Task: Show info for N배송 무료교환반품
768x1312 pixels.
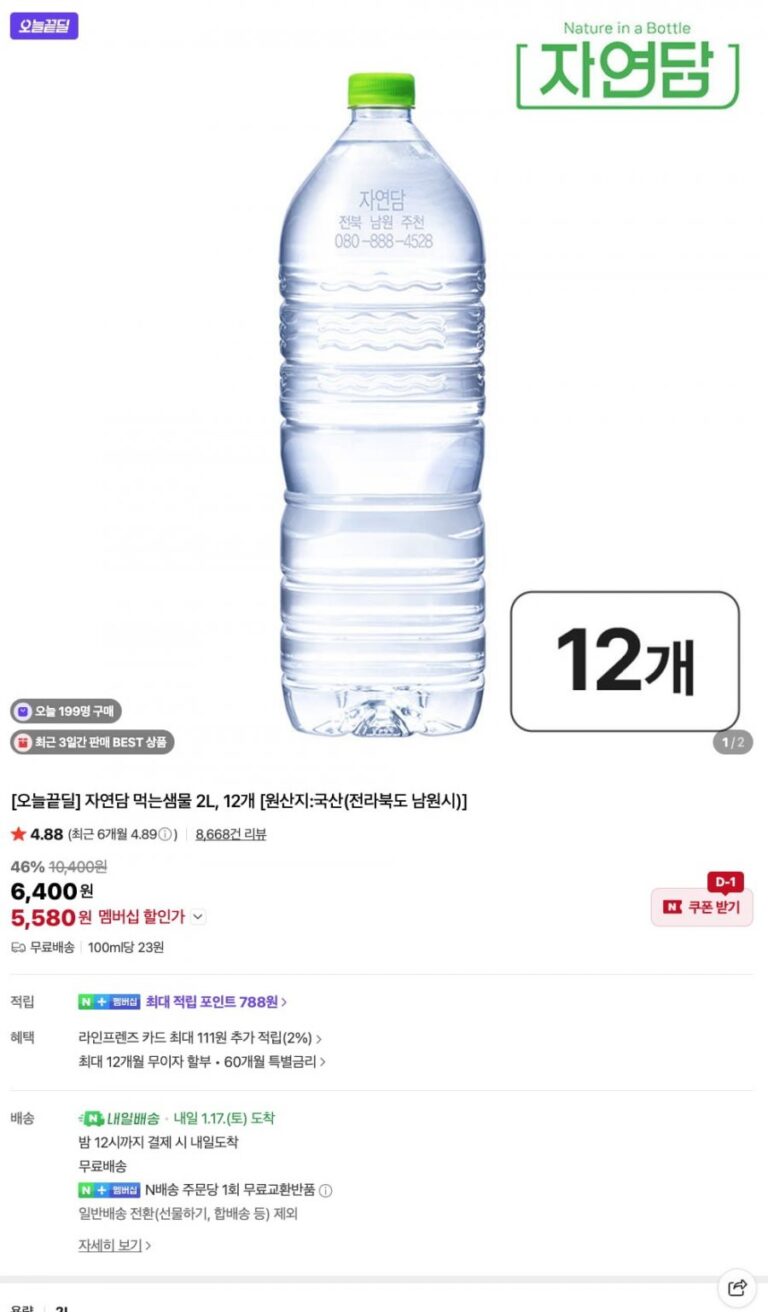Action: pyautogui.click(x=326, y=1190)
